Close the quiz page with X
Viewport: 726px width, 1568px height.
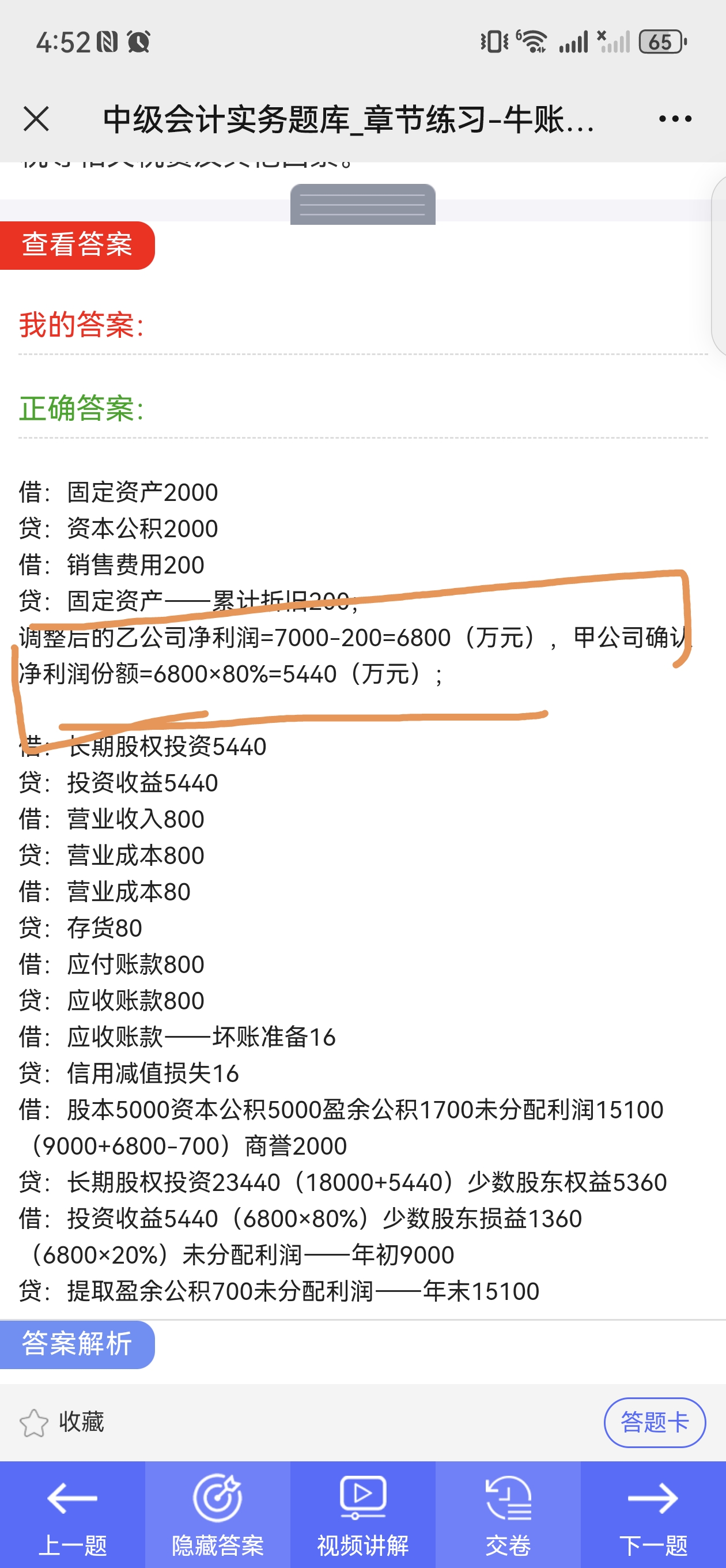point(36,119)
